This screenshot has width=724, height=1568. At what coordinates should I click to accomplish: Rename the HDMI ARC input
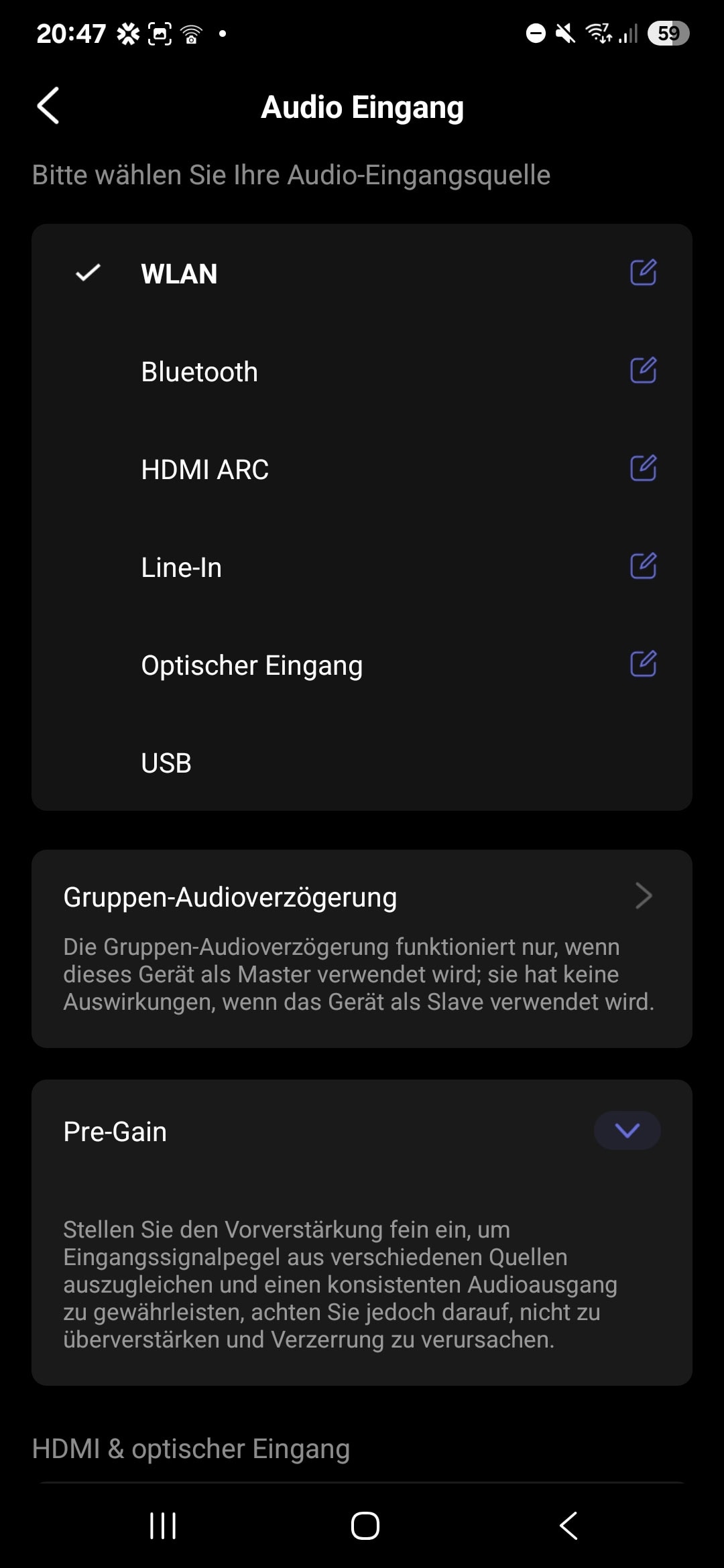(644, 468)
